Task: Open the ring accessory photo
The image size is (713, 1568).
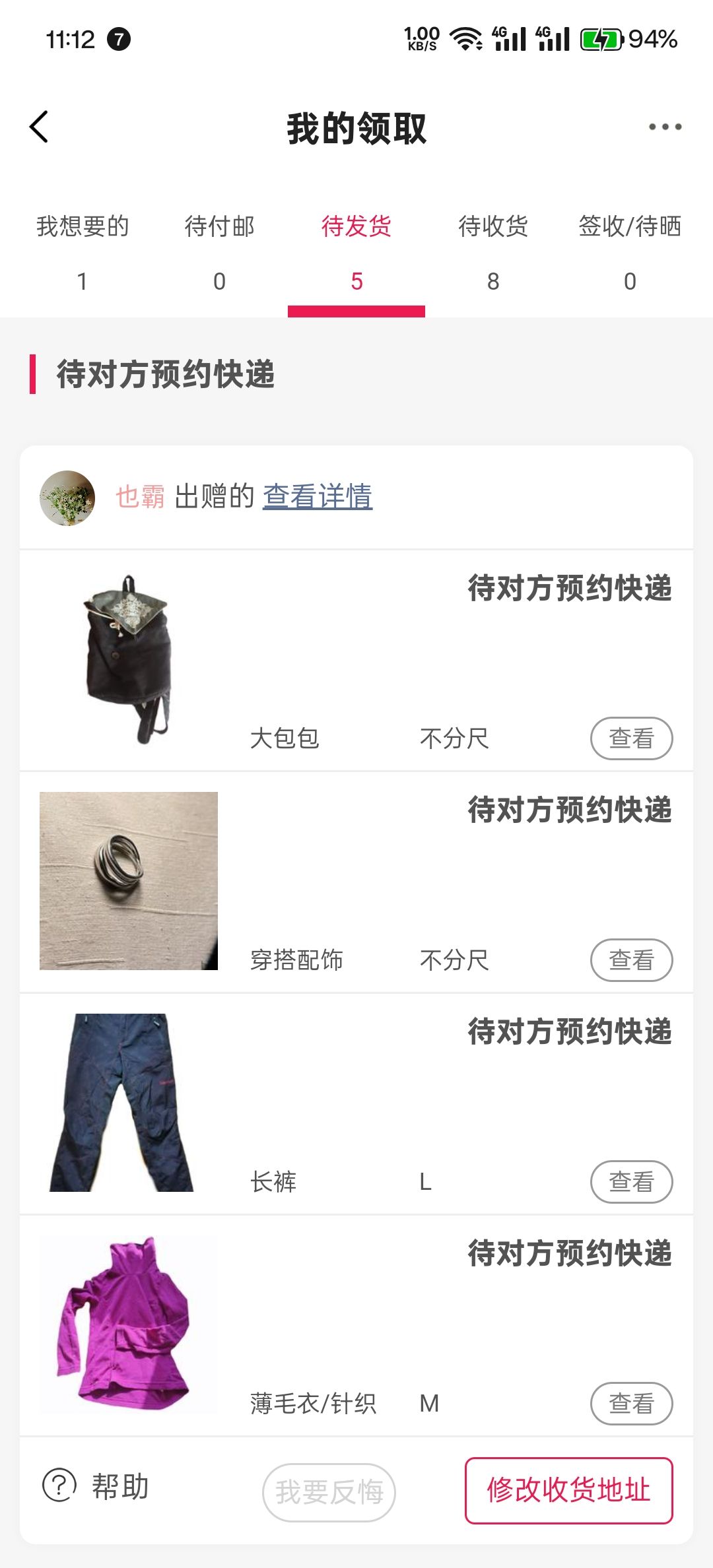Action: (x=129, y=881)
